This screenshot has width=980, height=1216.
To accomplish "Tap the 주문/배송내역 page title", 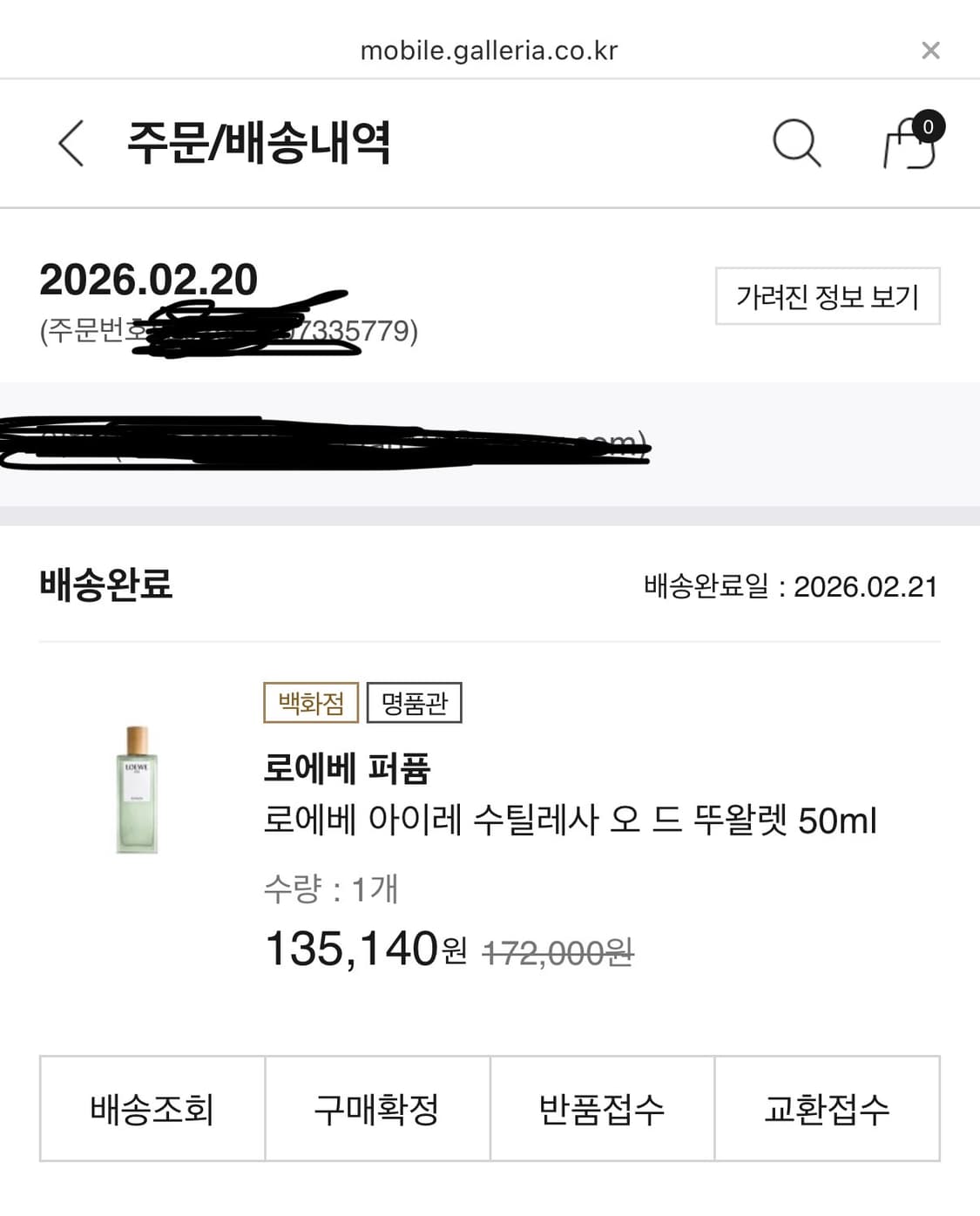I will coord(257,143).
